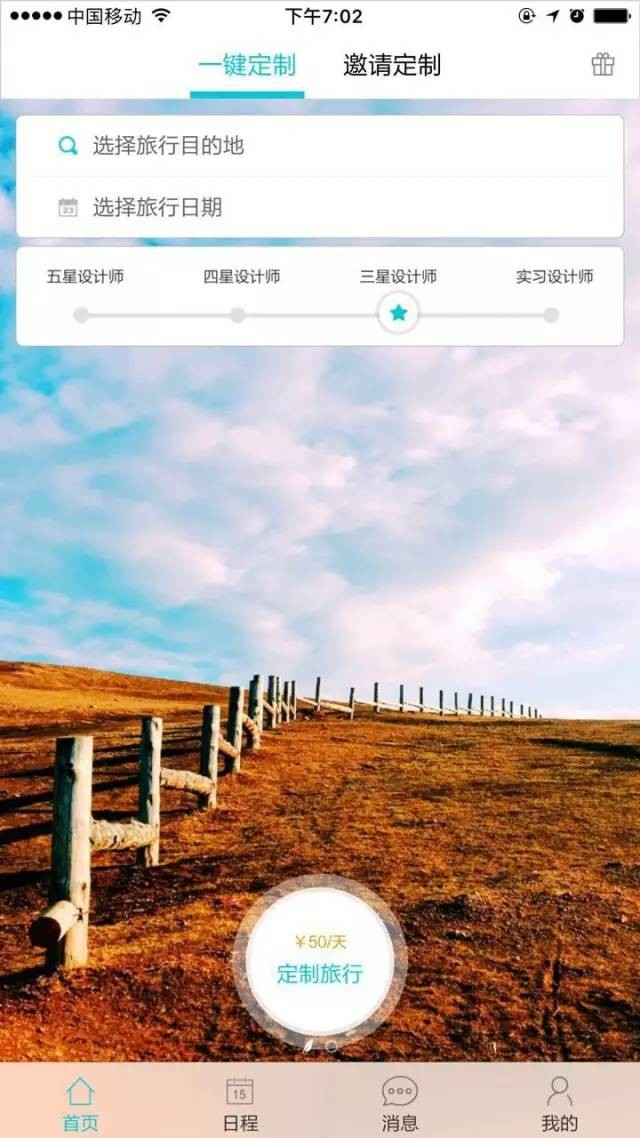The image size is (640, 1138).
Task: Open the 日程 tab
Action: 240,1103
